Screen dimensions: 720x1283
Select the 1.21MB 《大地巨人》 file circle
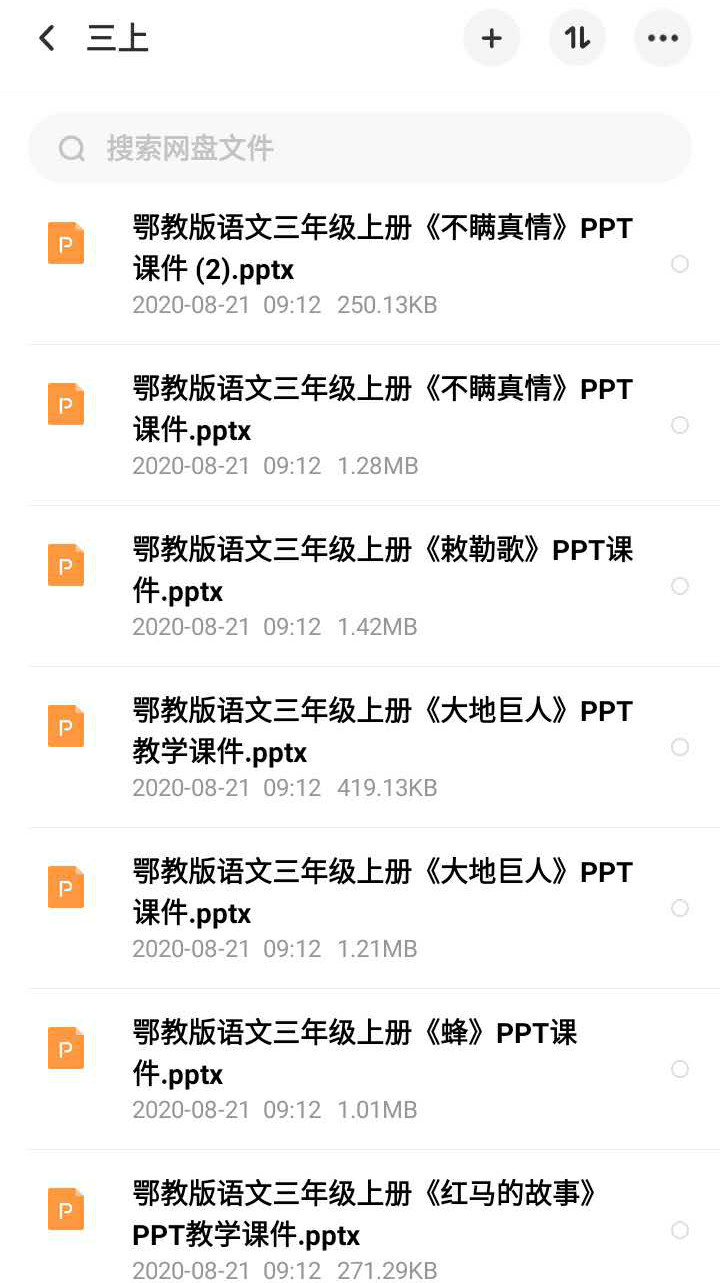point(680,908)
